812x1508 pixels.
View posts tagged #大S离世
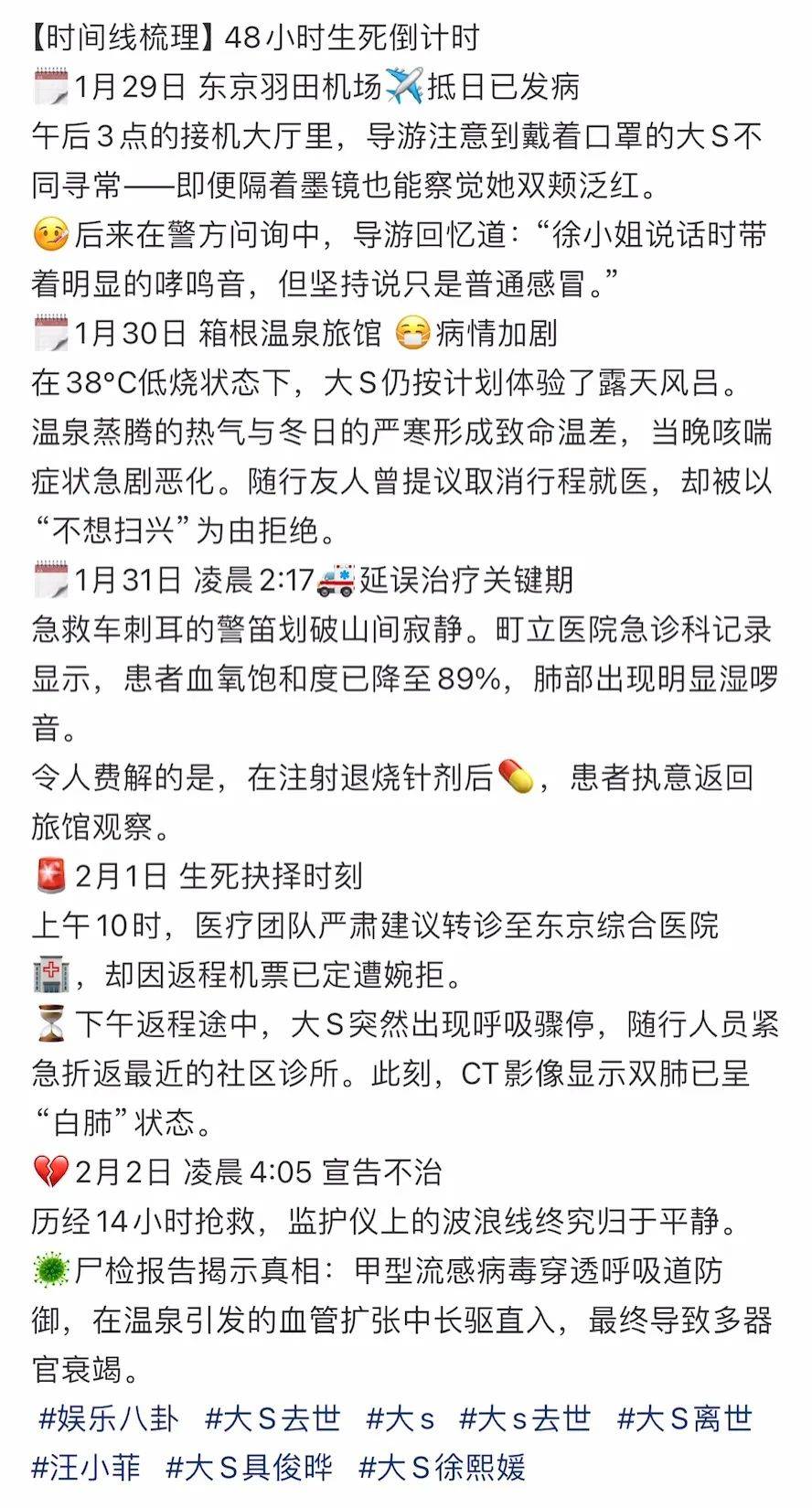(685, 1418)
